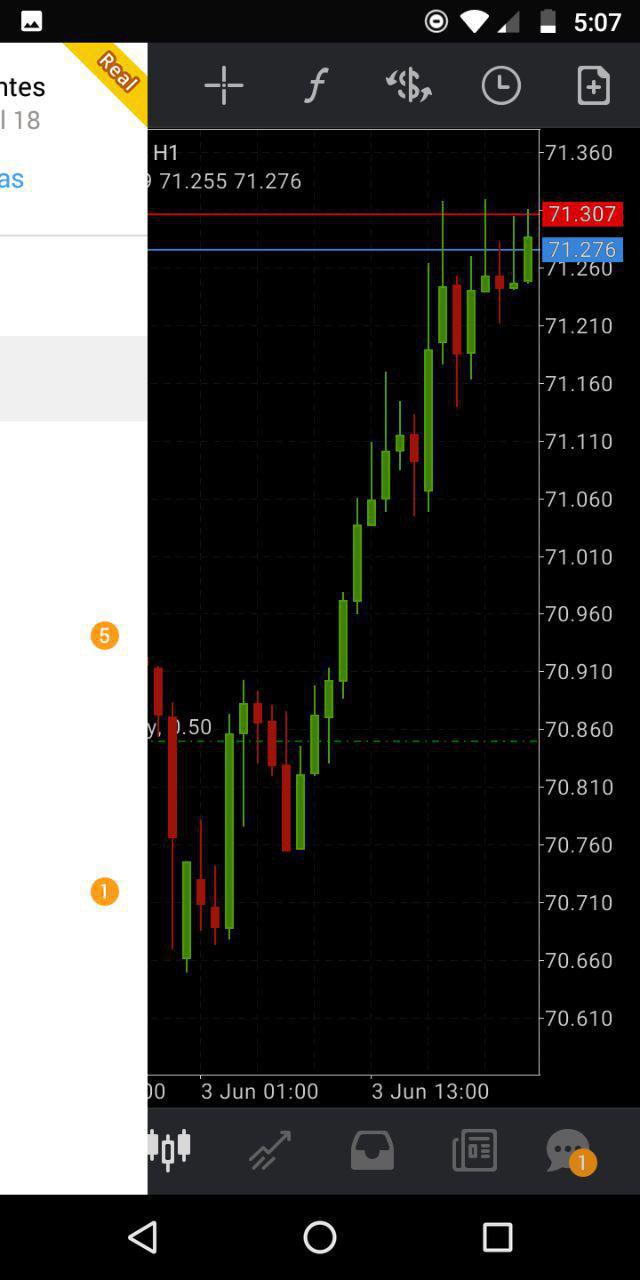
Task: Open the news tab
Action: [x=474, y=1150]
